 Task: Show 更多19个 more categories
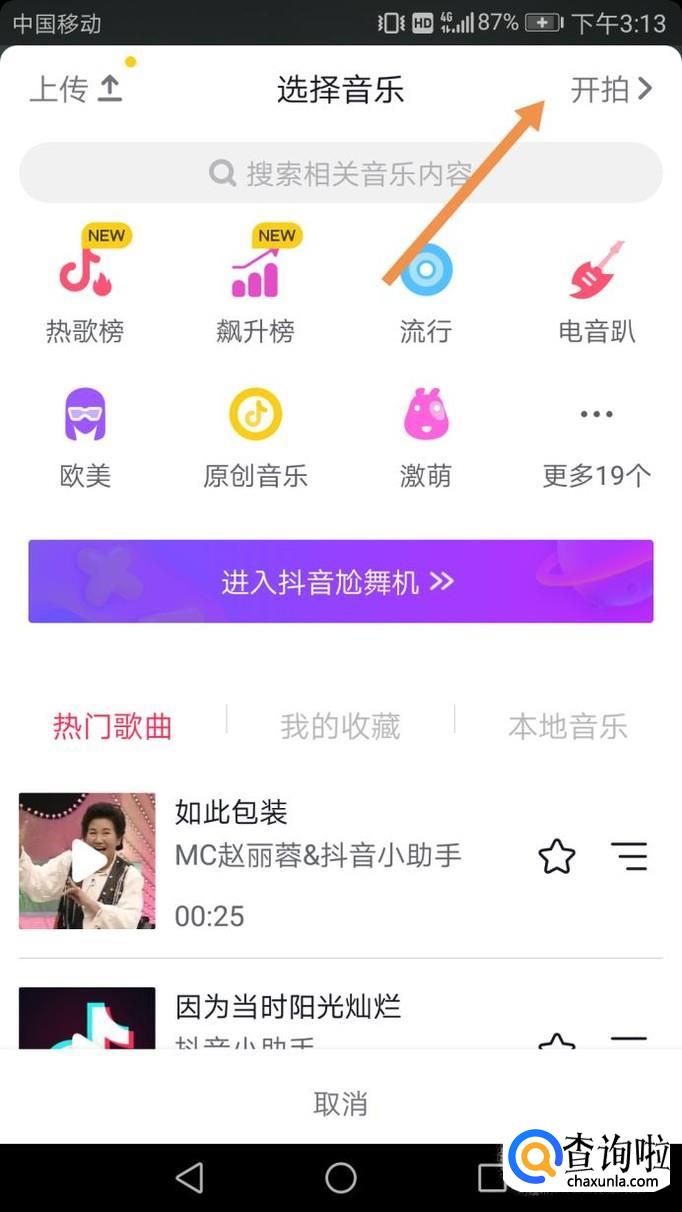[597, 437]
